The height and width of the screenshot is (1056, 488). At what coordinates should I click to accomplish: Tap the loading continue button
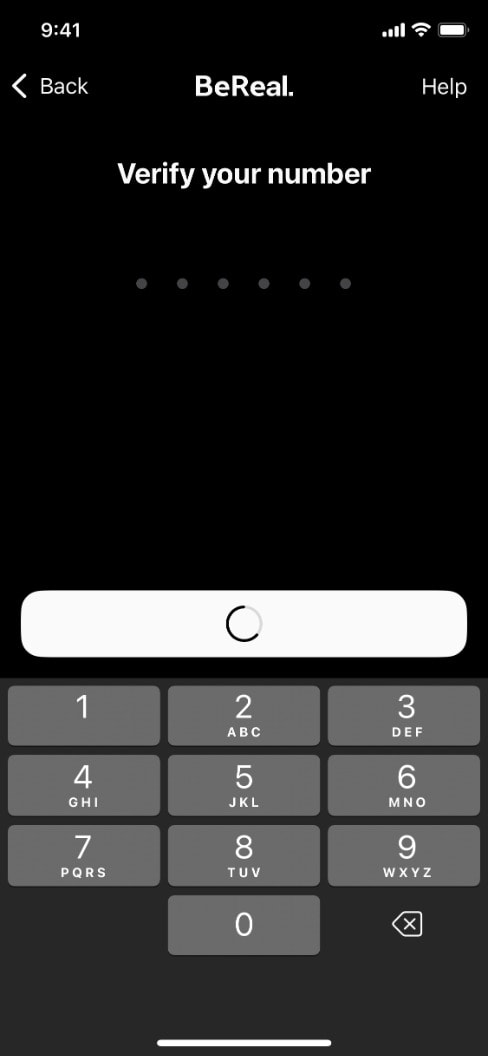(244, 624)
